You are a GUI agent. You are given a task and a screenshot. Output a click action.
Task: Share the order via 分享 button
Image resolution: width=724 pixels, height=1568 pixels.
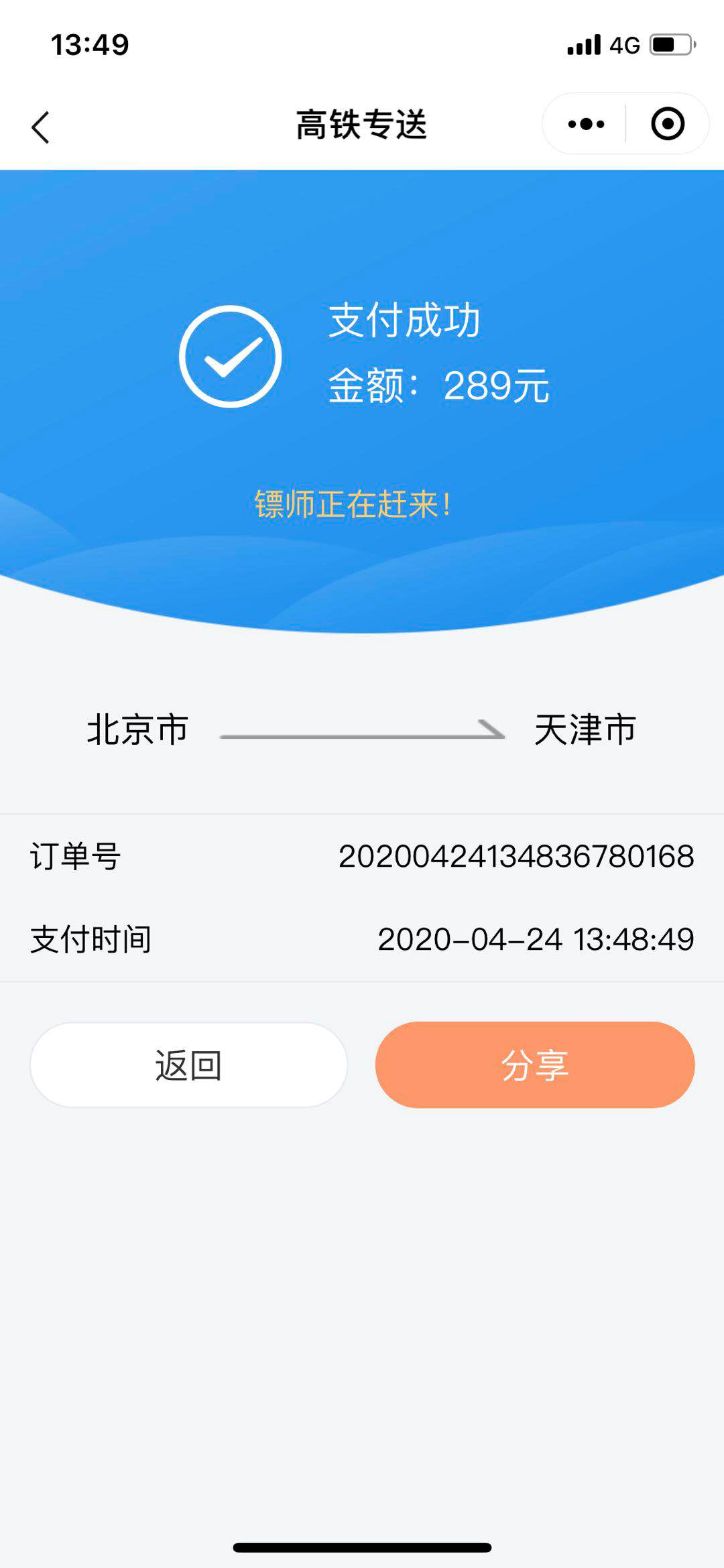click(534, 1065)
